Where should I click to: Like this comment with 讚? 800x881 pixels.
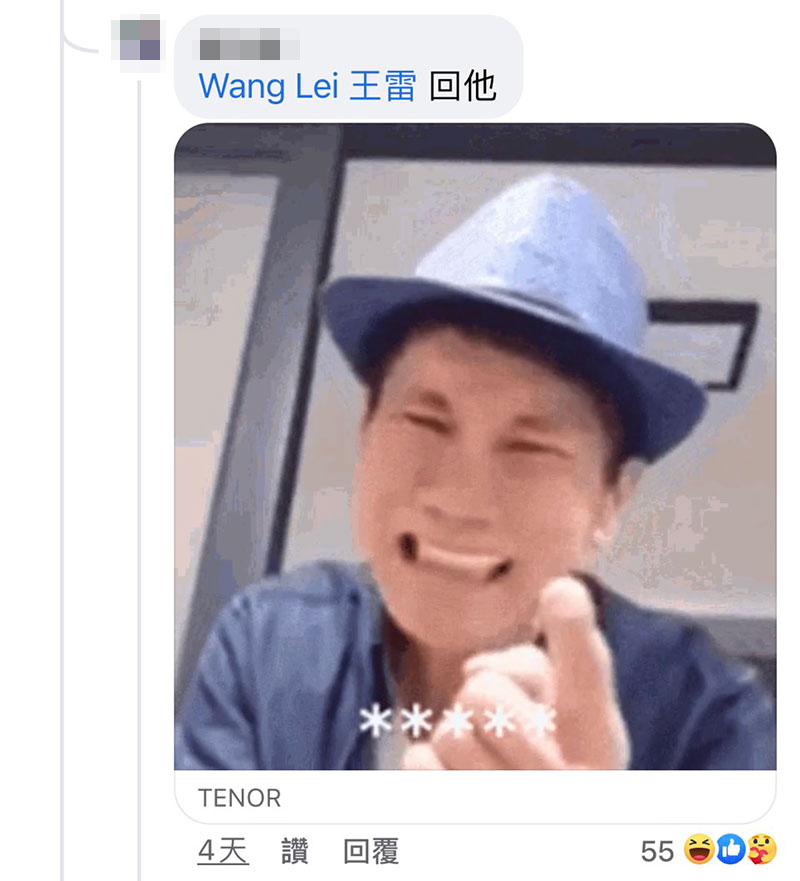(295, 851)
